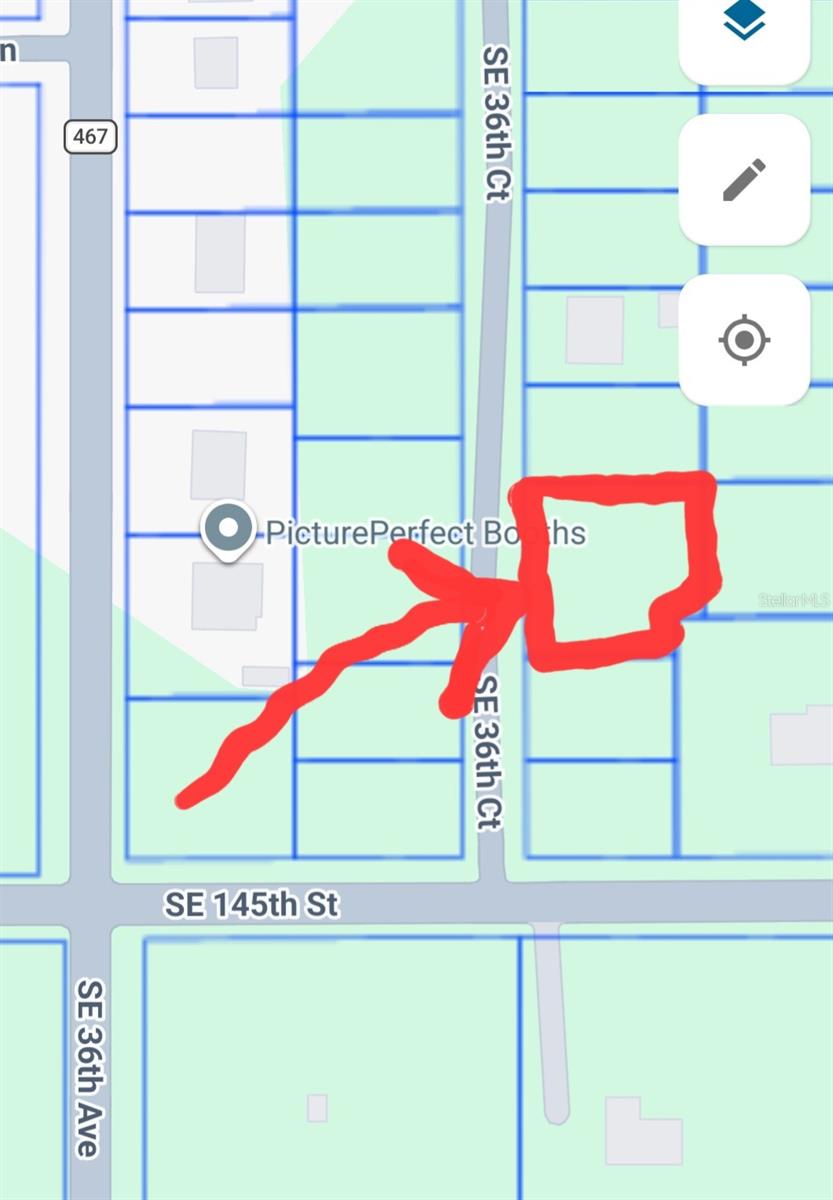Screen dimensions: 833x1200
Task: Center map on my current location
Action: (743, 340)
